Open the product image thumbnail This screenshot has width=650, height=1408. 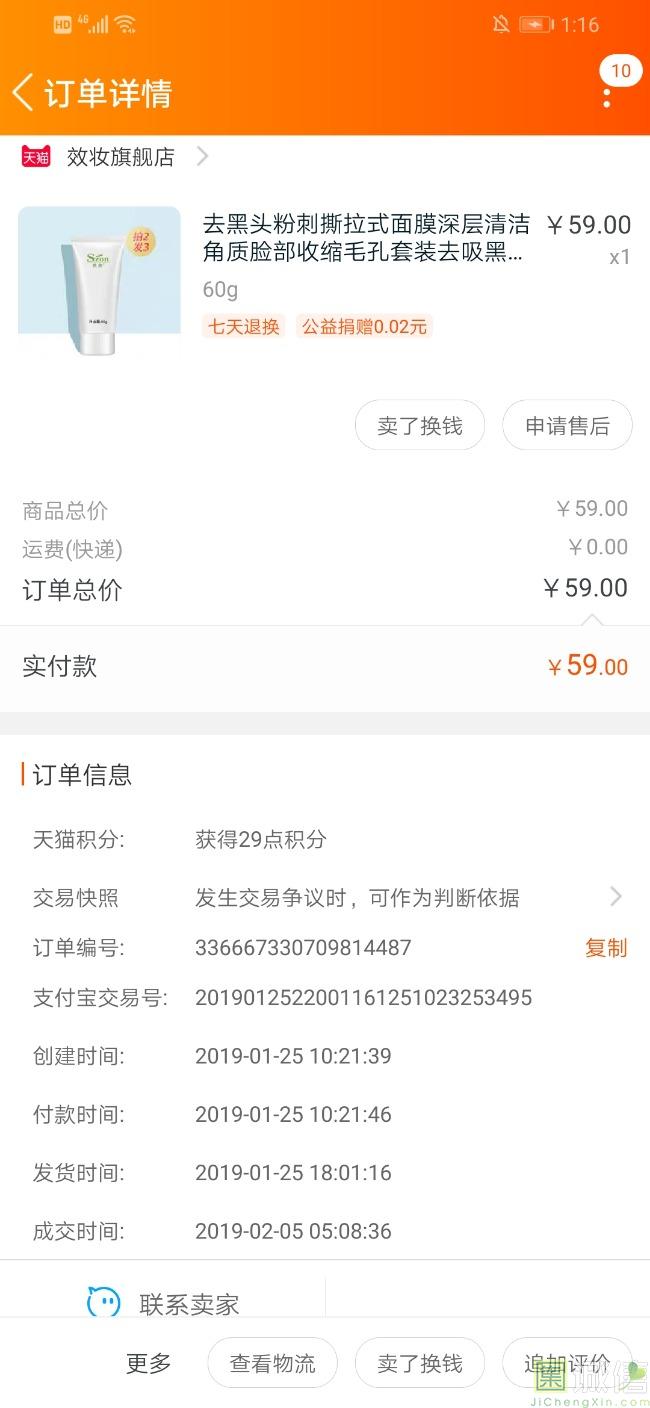click(x=99, y=281)
